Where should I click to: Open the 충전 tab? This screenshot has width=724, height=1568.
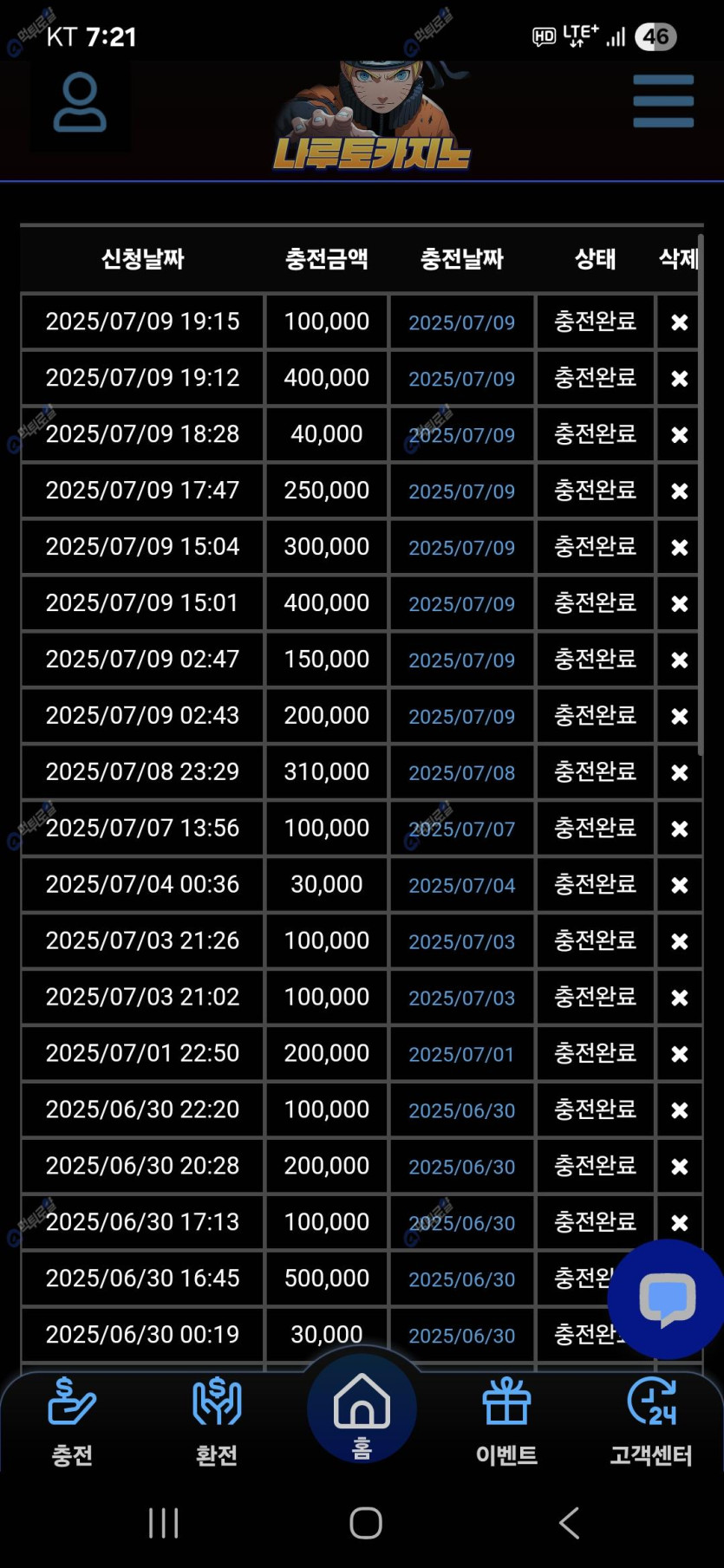[72, 1421]
